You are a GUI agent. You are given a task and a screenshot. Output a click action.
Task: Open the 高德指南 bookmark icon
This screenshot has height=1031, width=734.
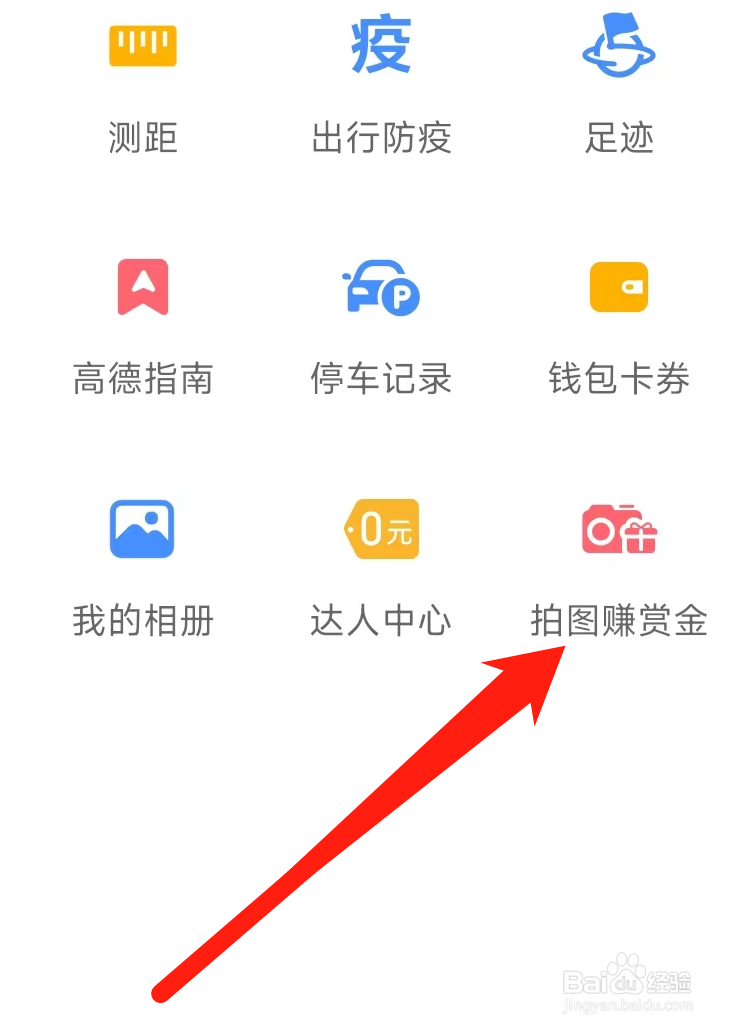(142, 287)
